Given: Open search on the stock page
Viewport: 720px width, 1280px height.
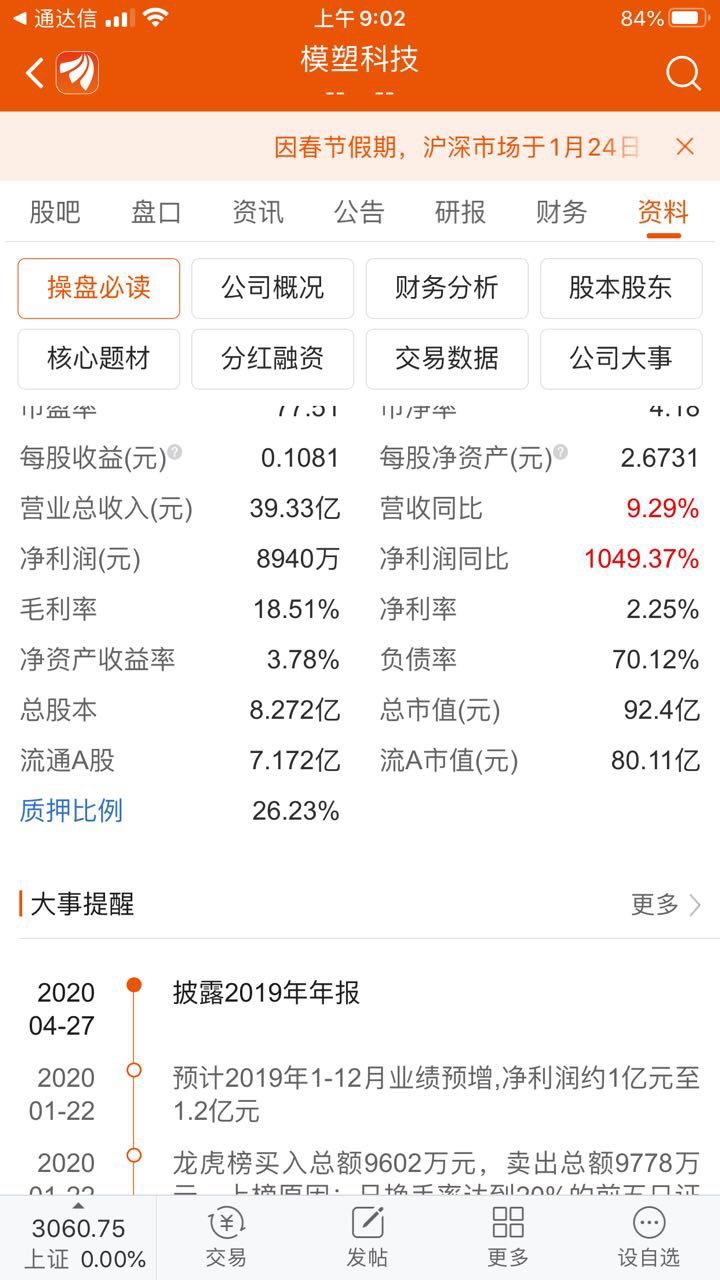Looking at the screenshot, I should pos(683,73).
